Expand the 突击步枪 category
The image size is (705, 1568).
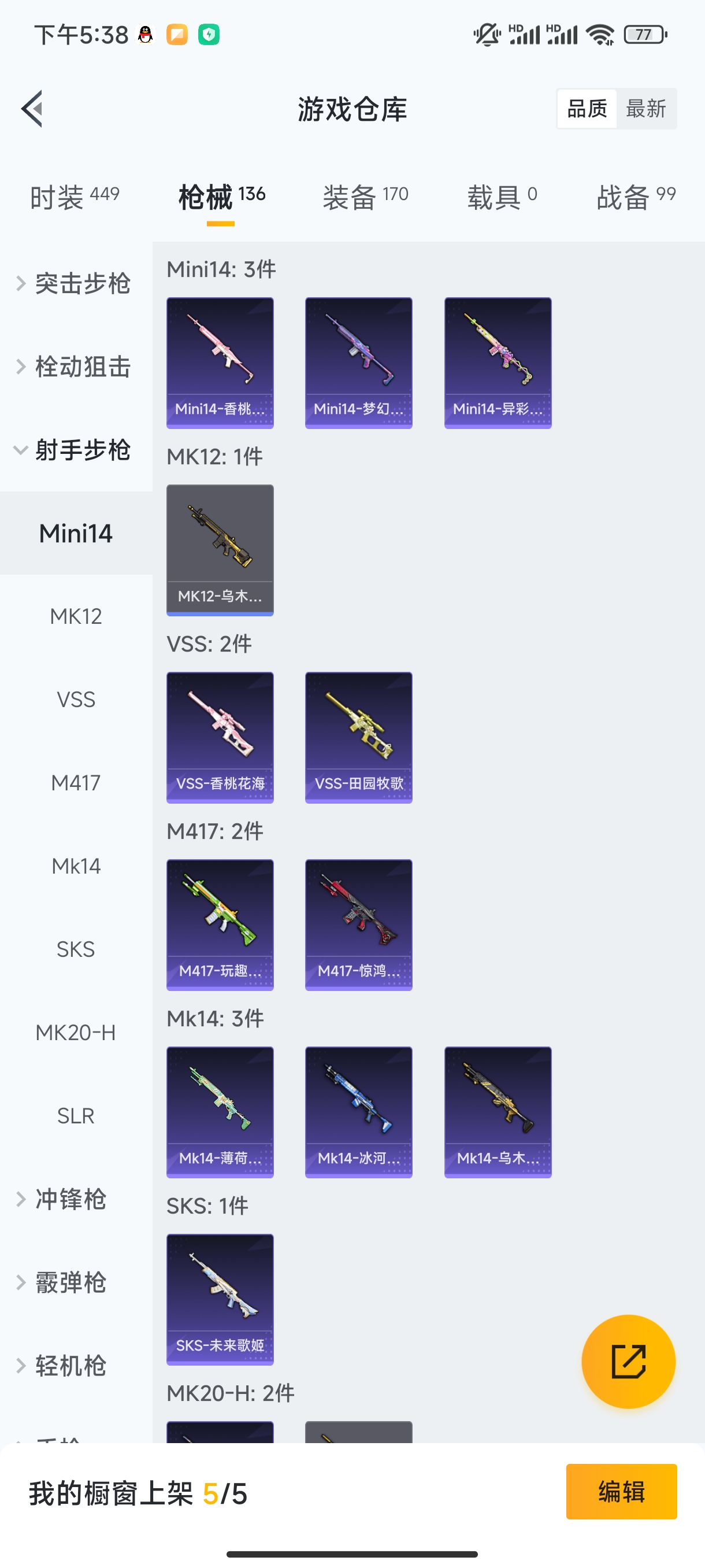click(74, 284)
